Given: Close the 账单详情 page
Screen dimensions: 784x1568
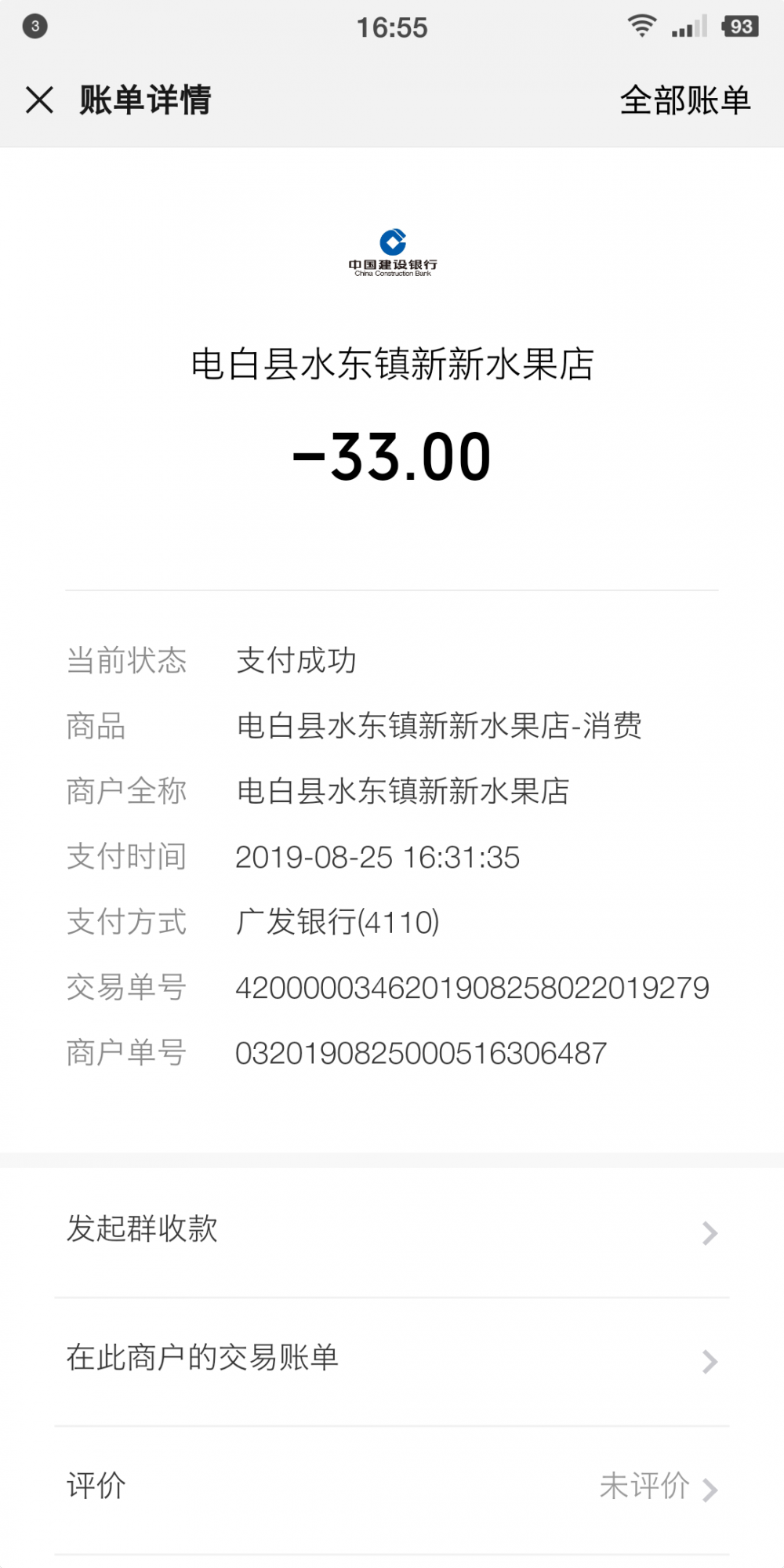Looking at the screenshot, I should (39, 100).
